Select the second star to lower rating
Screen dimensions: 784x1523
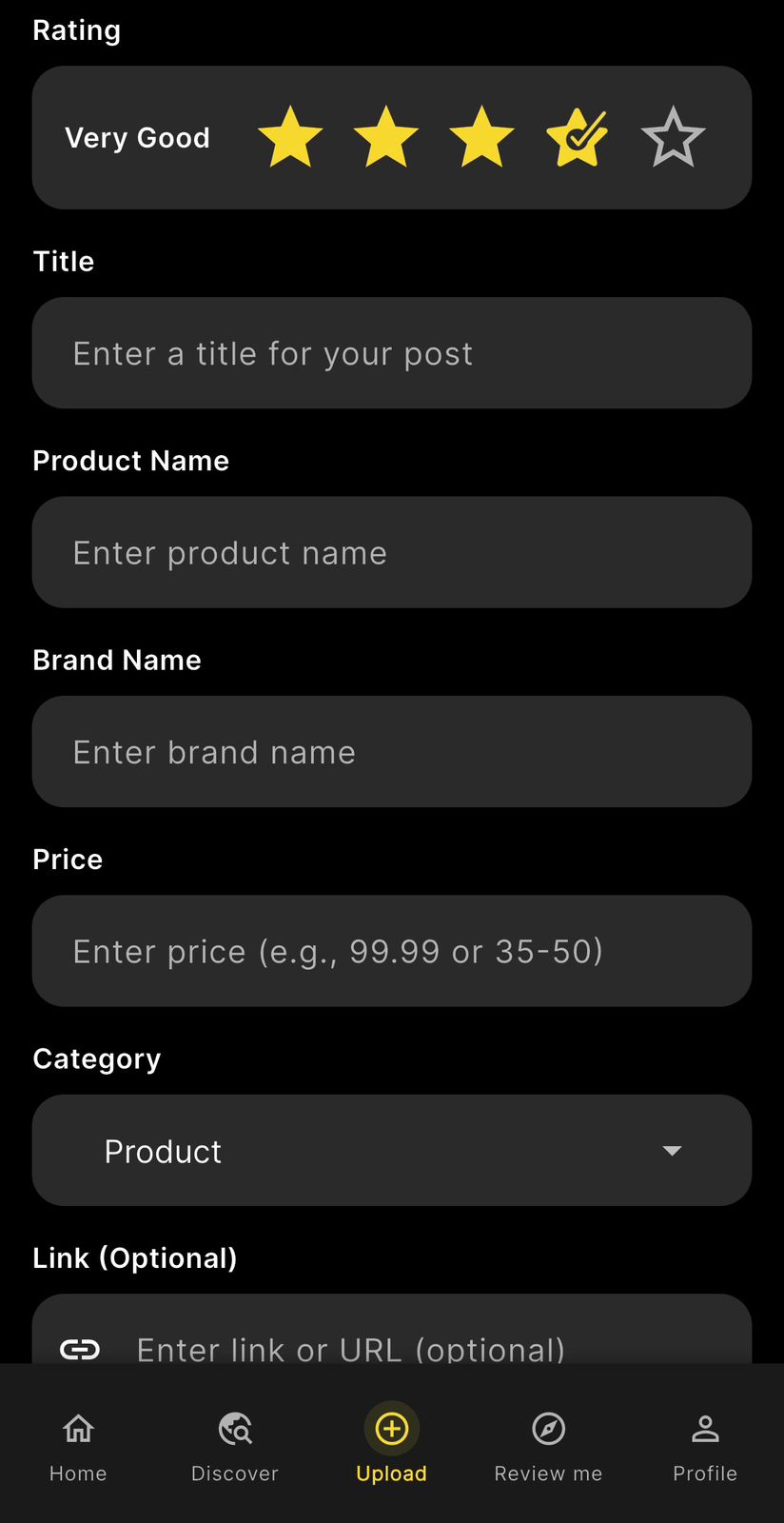click(385, 137)
